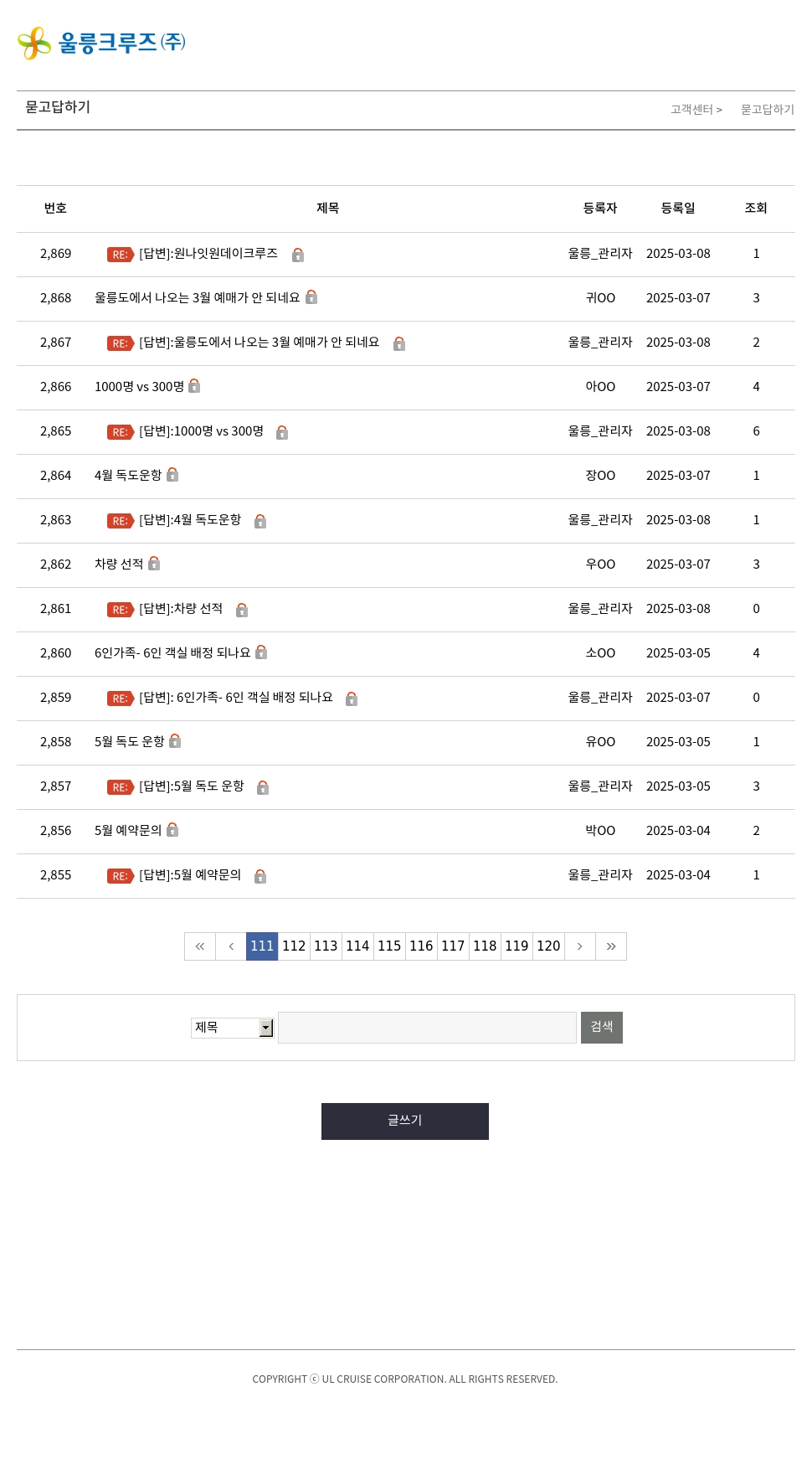812x1459 pixels.
Task: Open post 6인가족- 6인 객실 배정 되나요
Action: point(172,653)
